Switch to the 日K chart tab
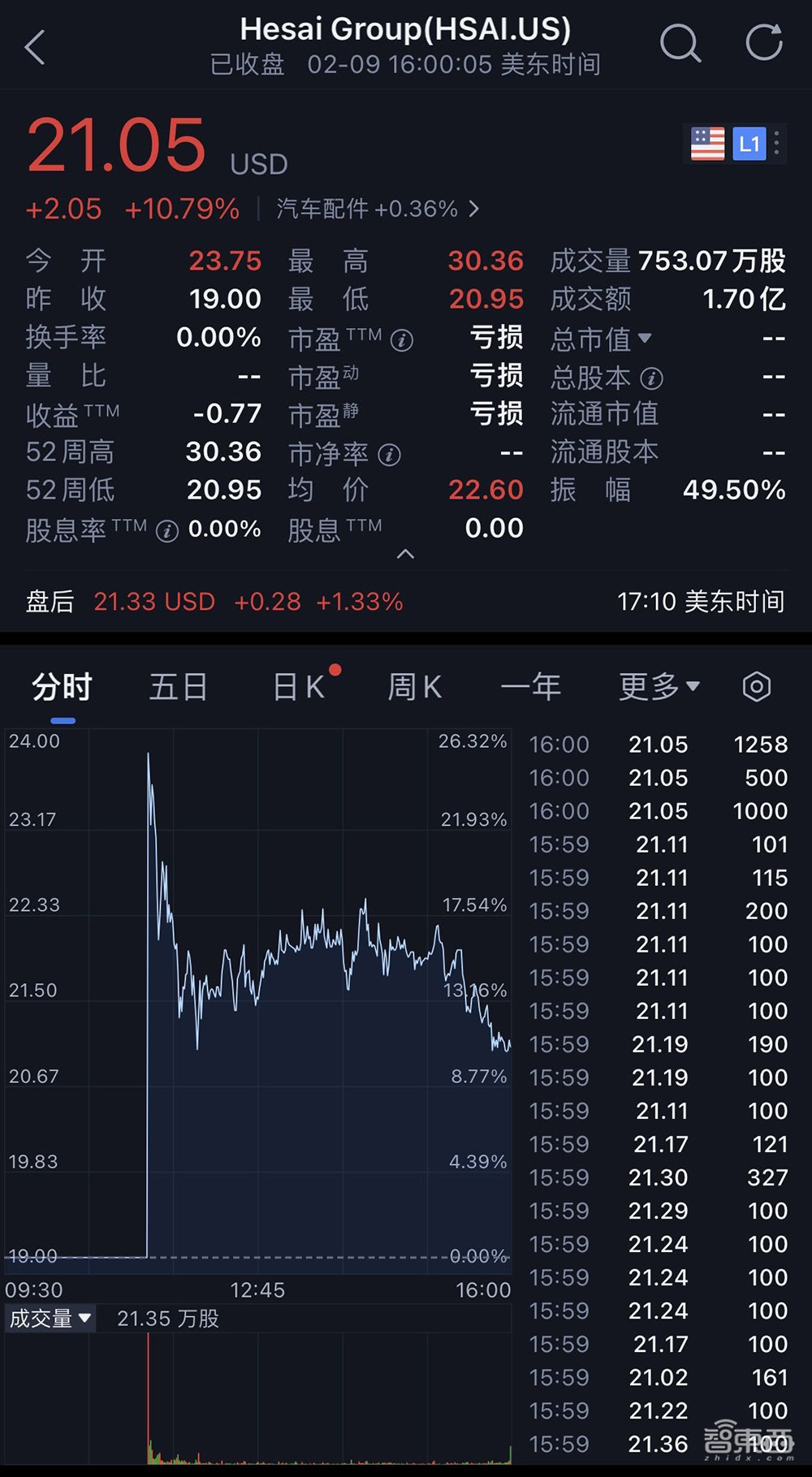Image resolution: width=812 pixels, height=1477 pixels. 297,686
